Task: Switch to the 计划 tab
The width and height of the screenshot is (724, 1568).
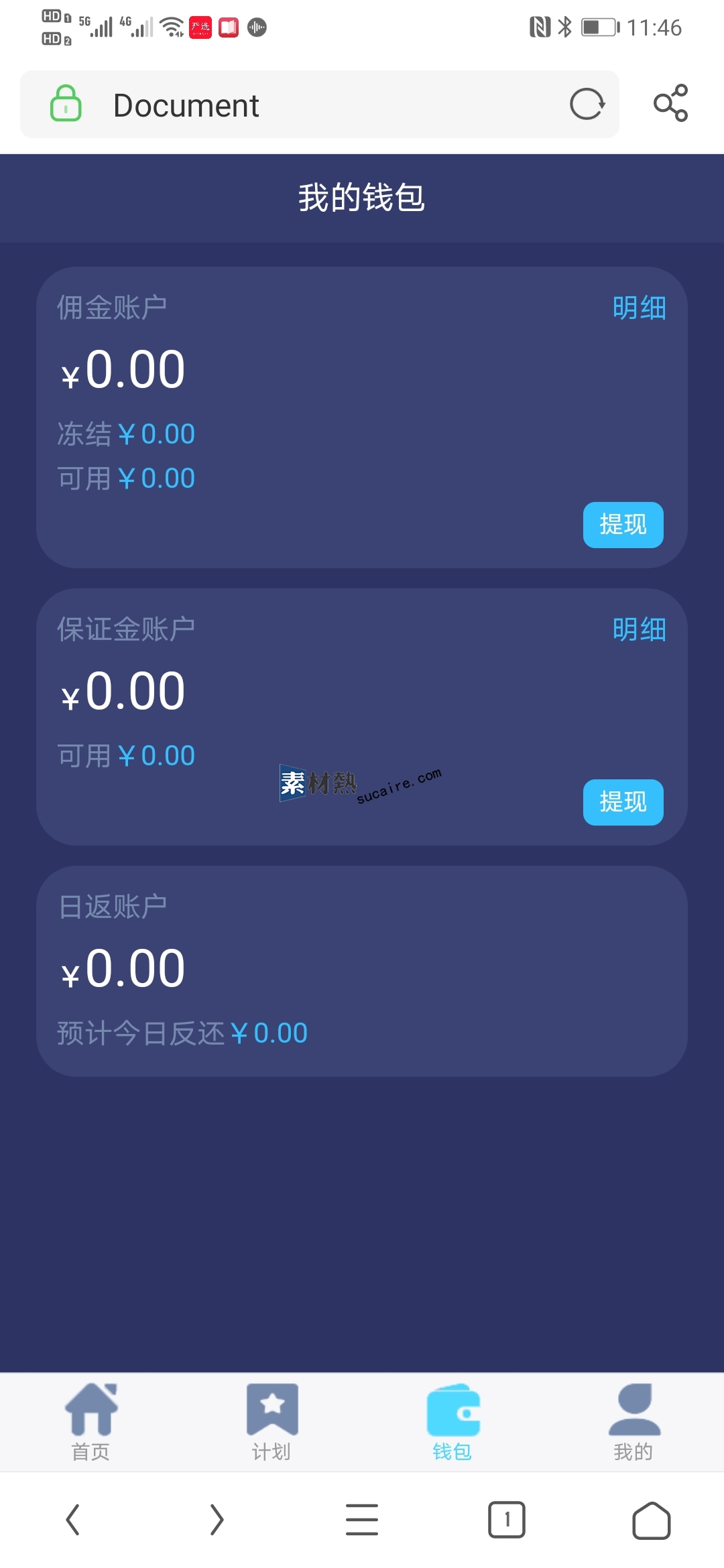Action: pyautogui.click(x=271, y=1422)
